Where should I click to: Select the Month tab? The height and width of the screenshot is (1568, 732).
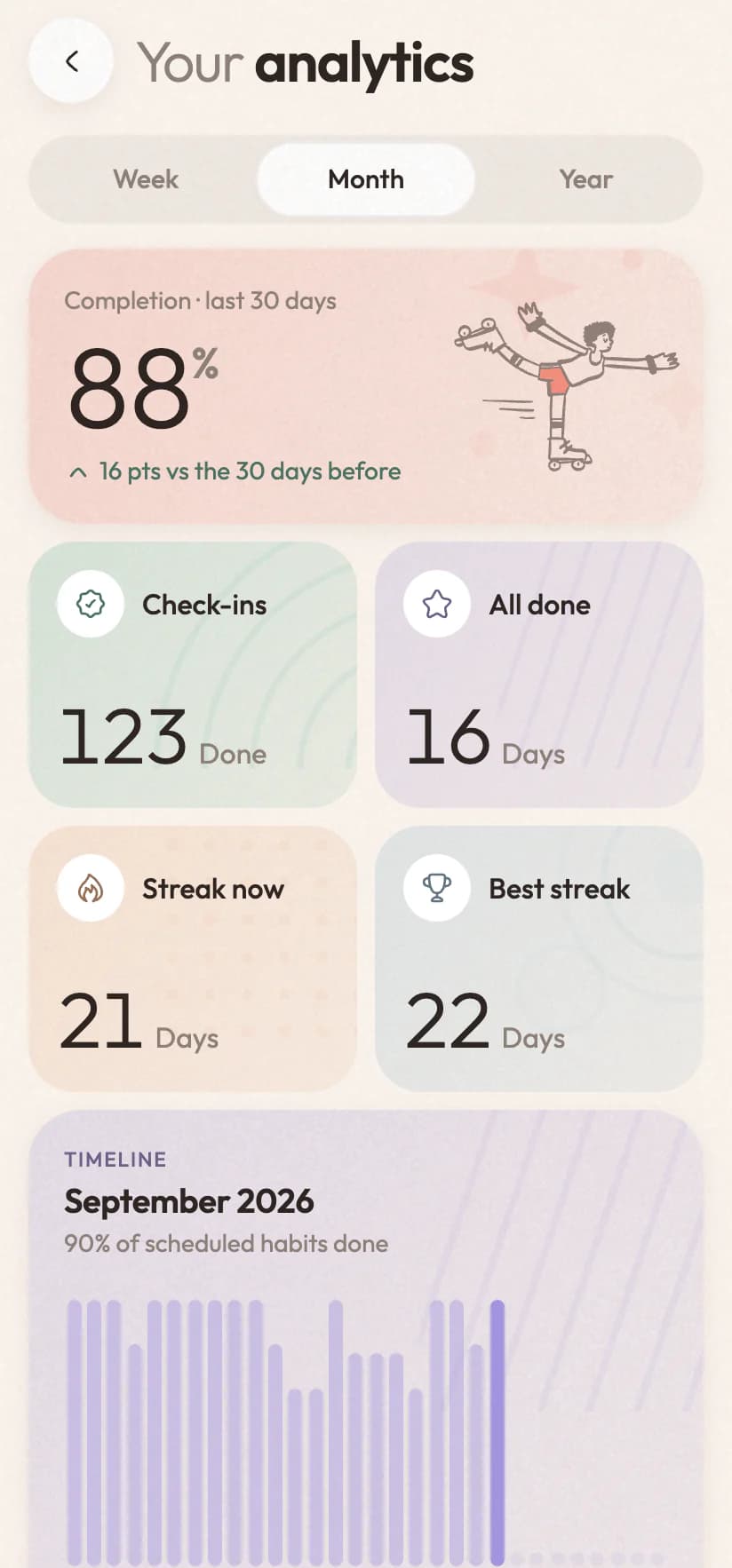[x=366, y=179]
